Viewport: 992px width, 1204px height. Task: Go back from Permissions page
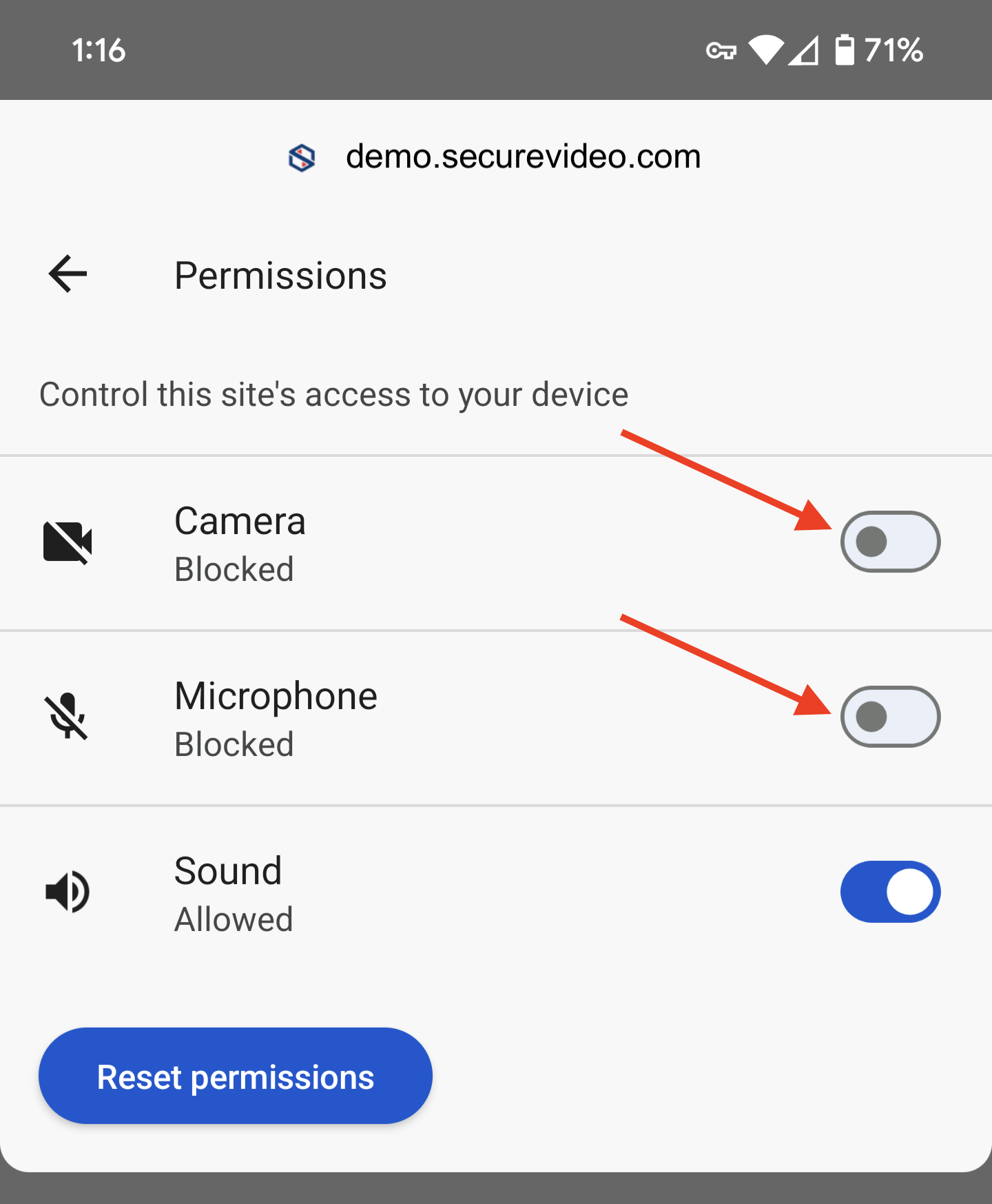68,274
